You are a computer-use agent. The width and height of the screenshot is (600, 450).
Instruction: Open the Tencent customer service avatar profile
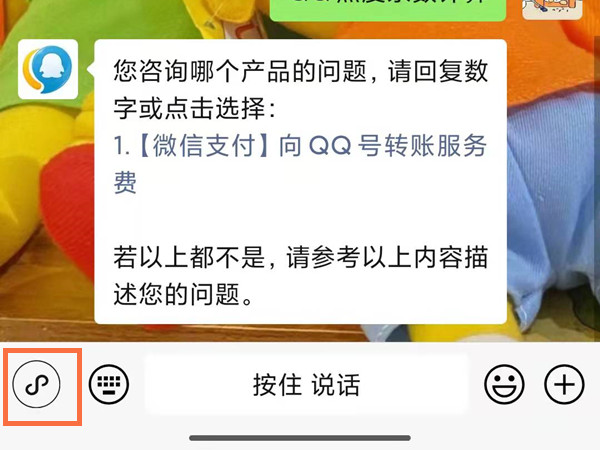(46, 68)
